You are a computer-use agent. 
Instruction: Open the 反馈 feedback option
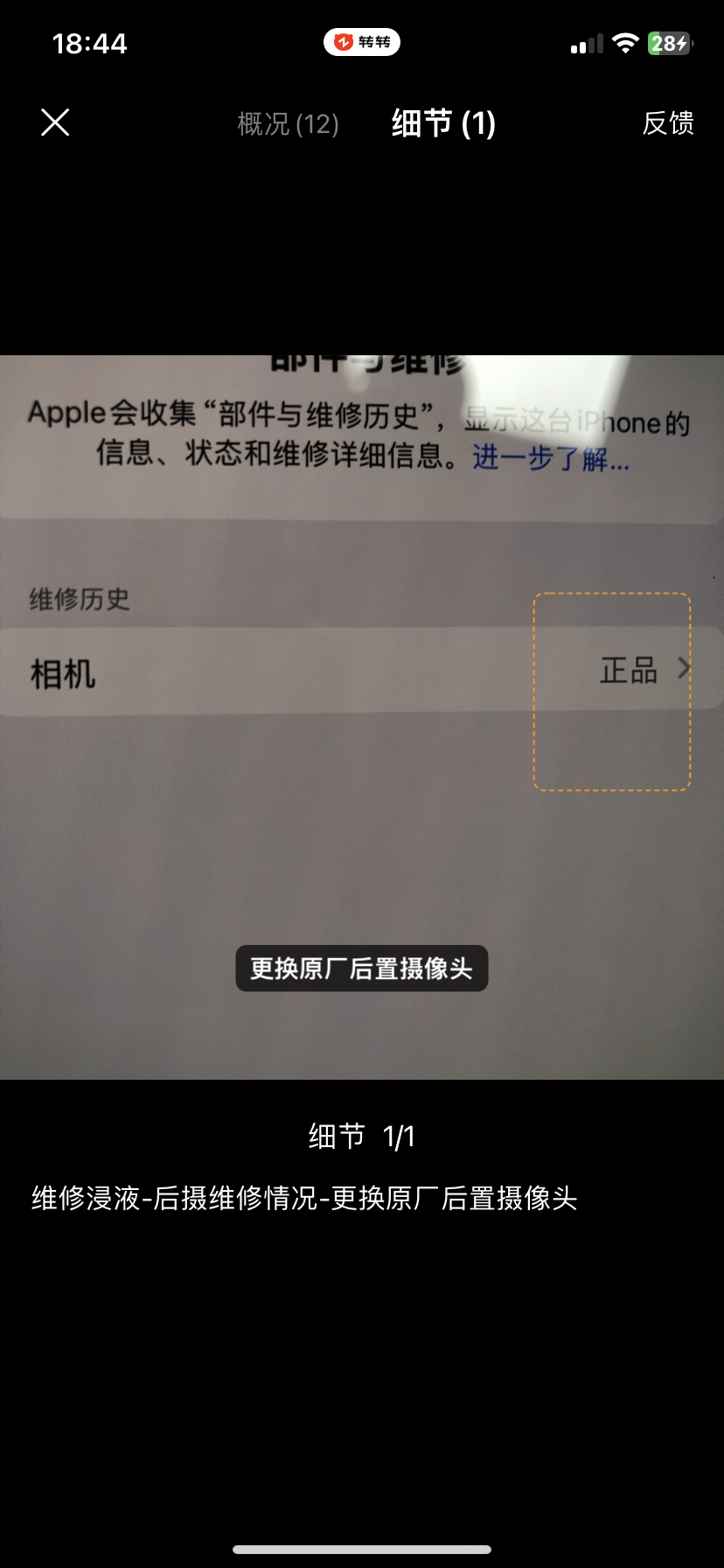[x=668, y=123]
